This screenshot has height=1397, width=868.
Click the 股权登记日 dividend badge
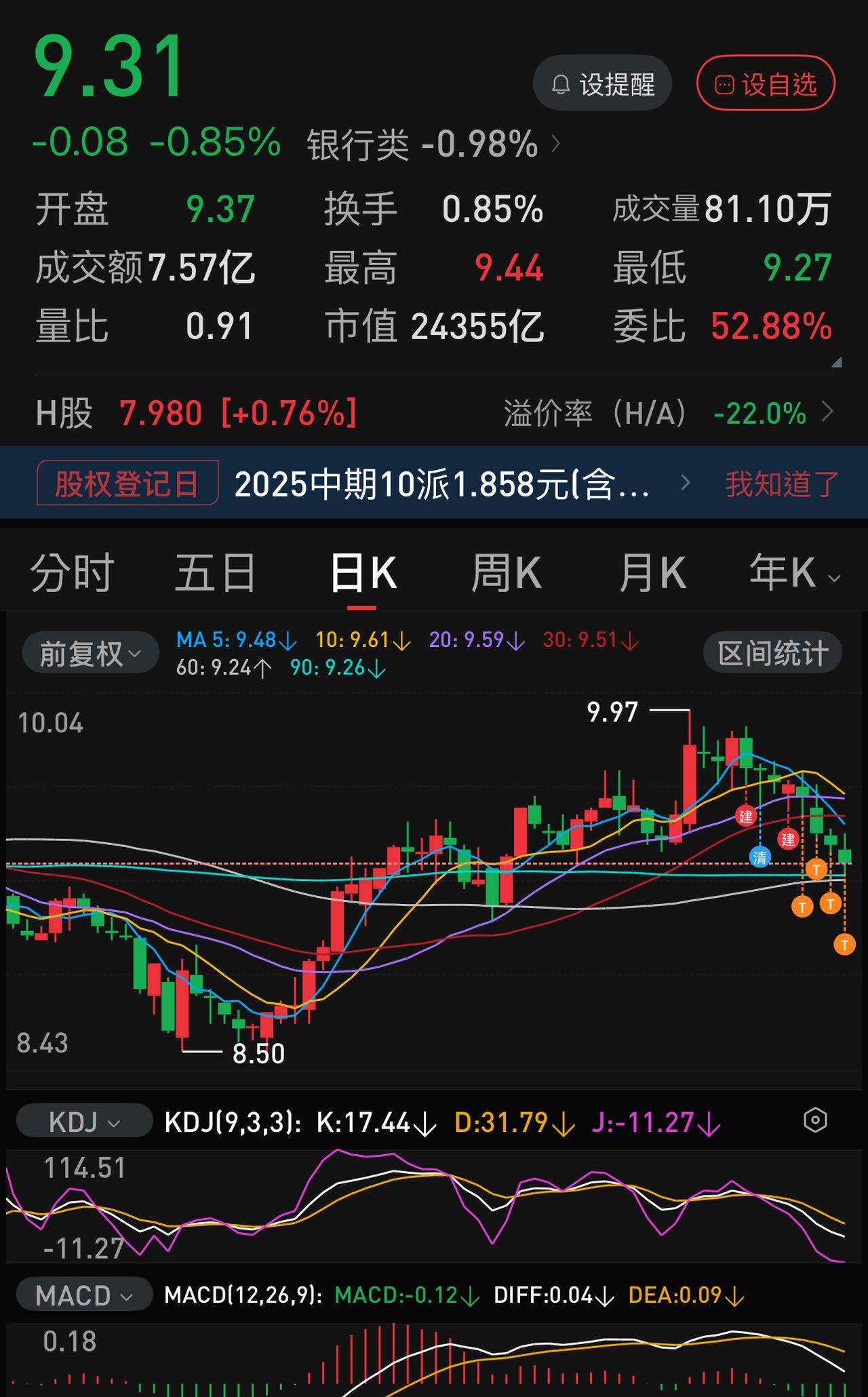coord(127,482)
